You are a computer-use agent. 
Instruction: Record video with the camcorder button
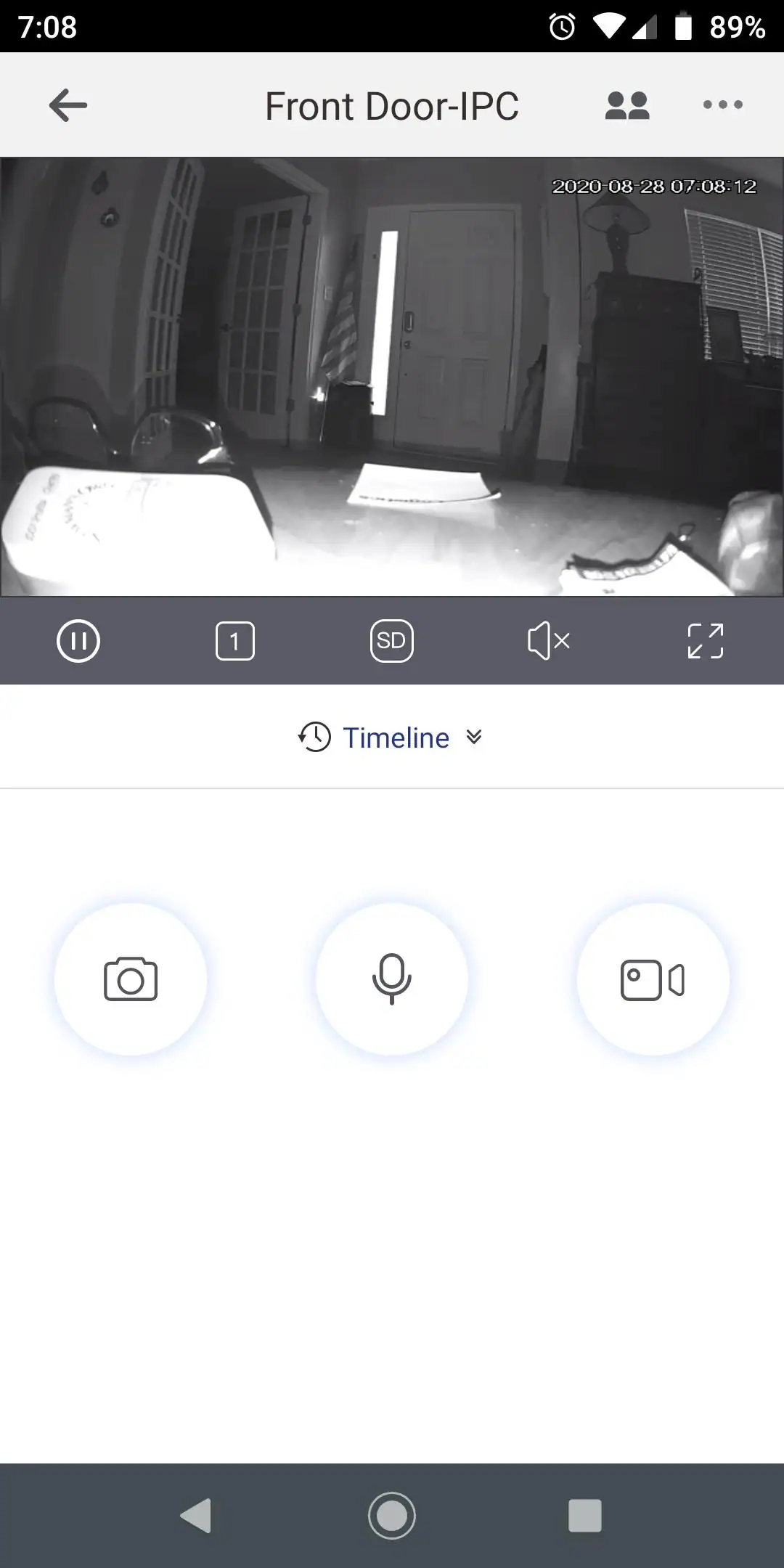(653, 980)
